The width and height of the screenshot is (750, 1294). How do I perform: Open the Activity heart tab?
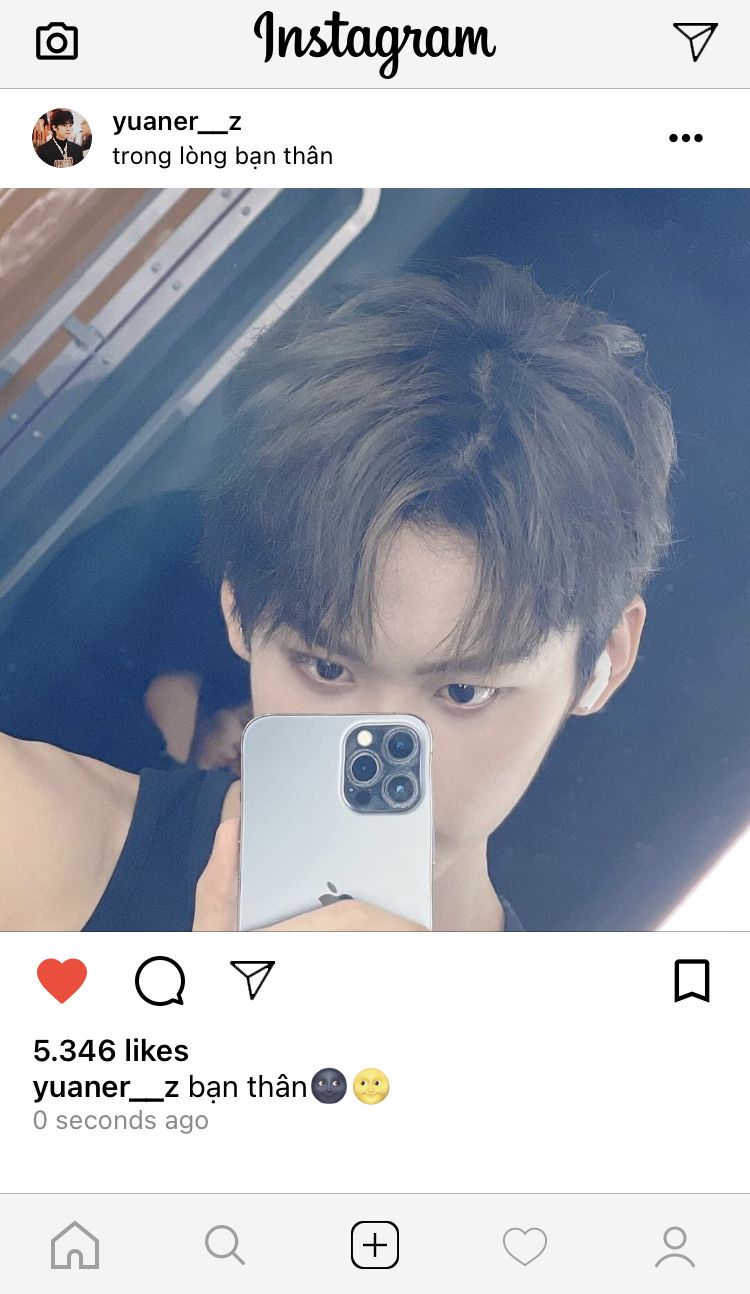525,1246
